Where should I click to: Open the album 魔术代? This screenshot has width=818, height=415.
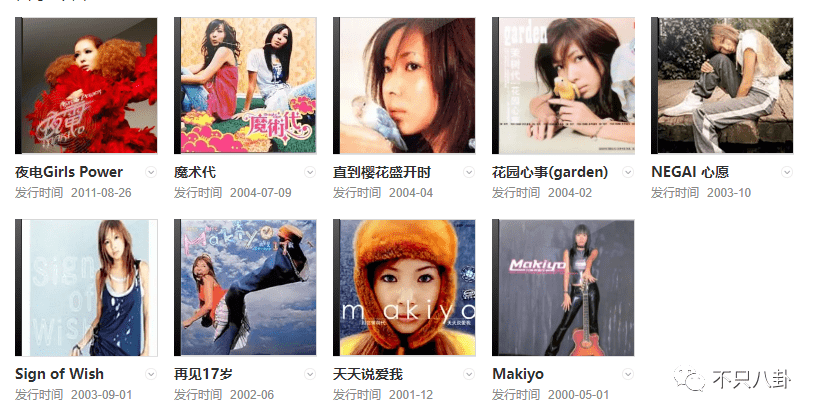pyautogui.click(x=246, y=86)
